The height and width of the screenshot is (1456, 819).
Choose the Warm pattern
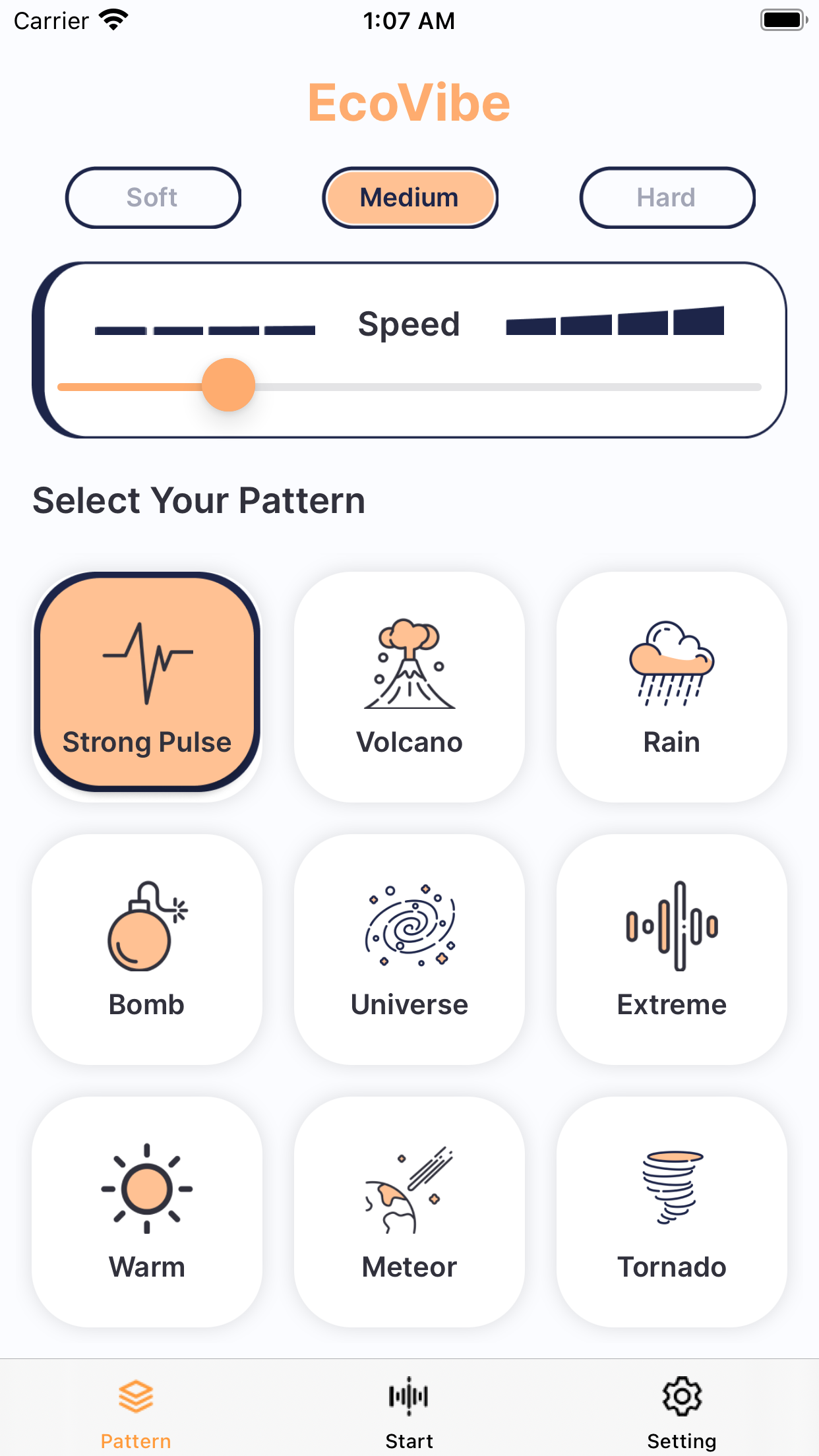tap(147, 1211)
